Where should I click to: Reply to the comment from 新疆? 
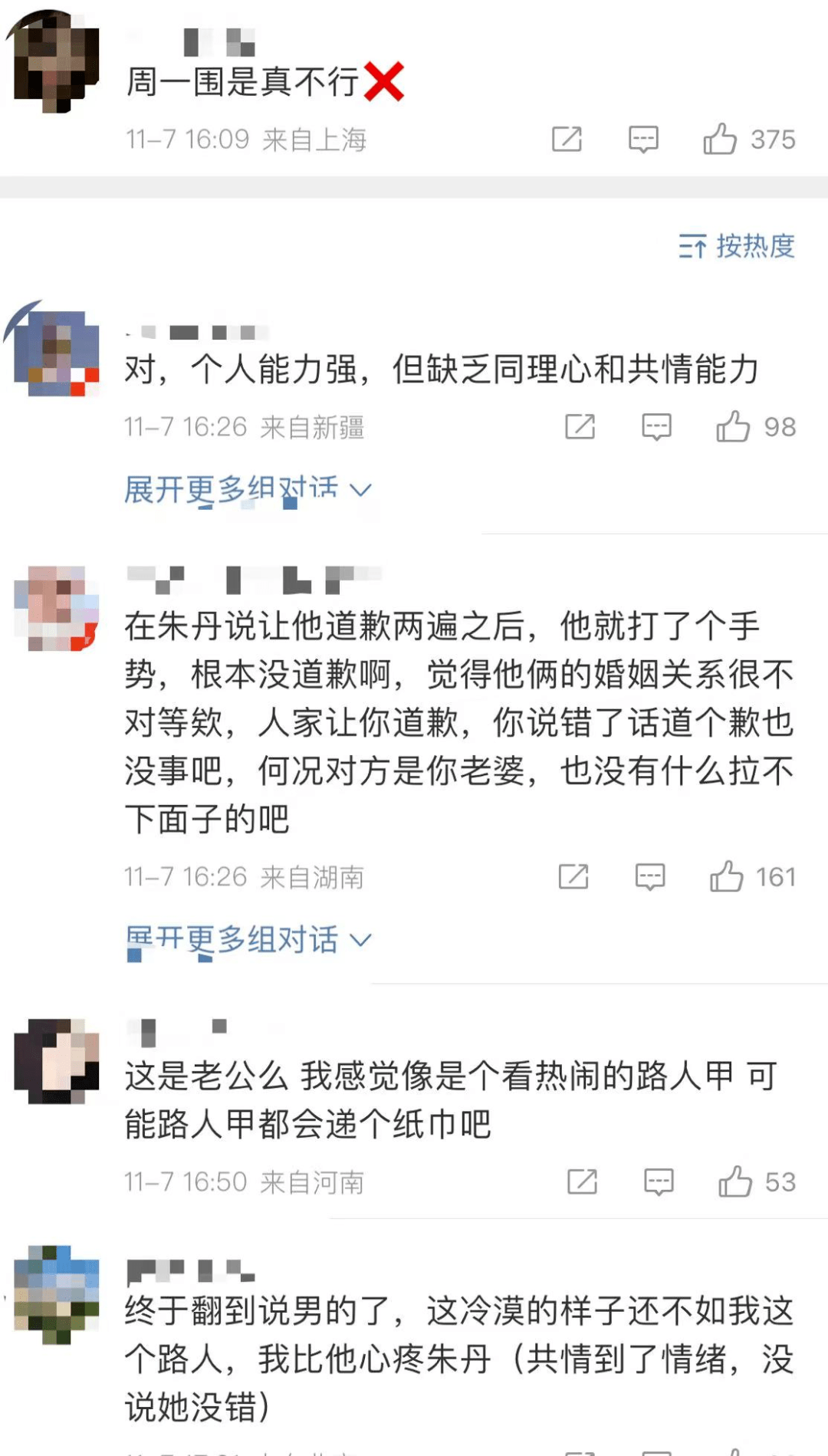tap(656, 427)
